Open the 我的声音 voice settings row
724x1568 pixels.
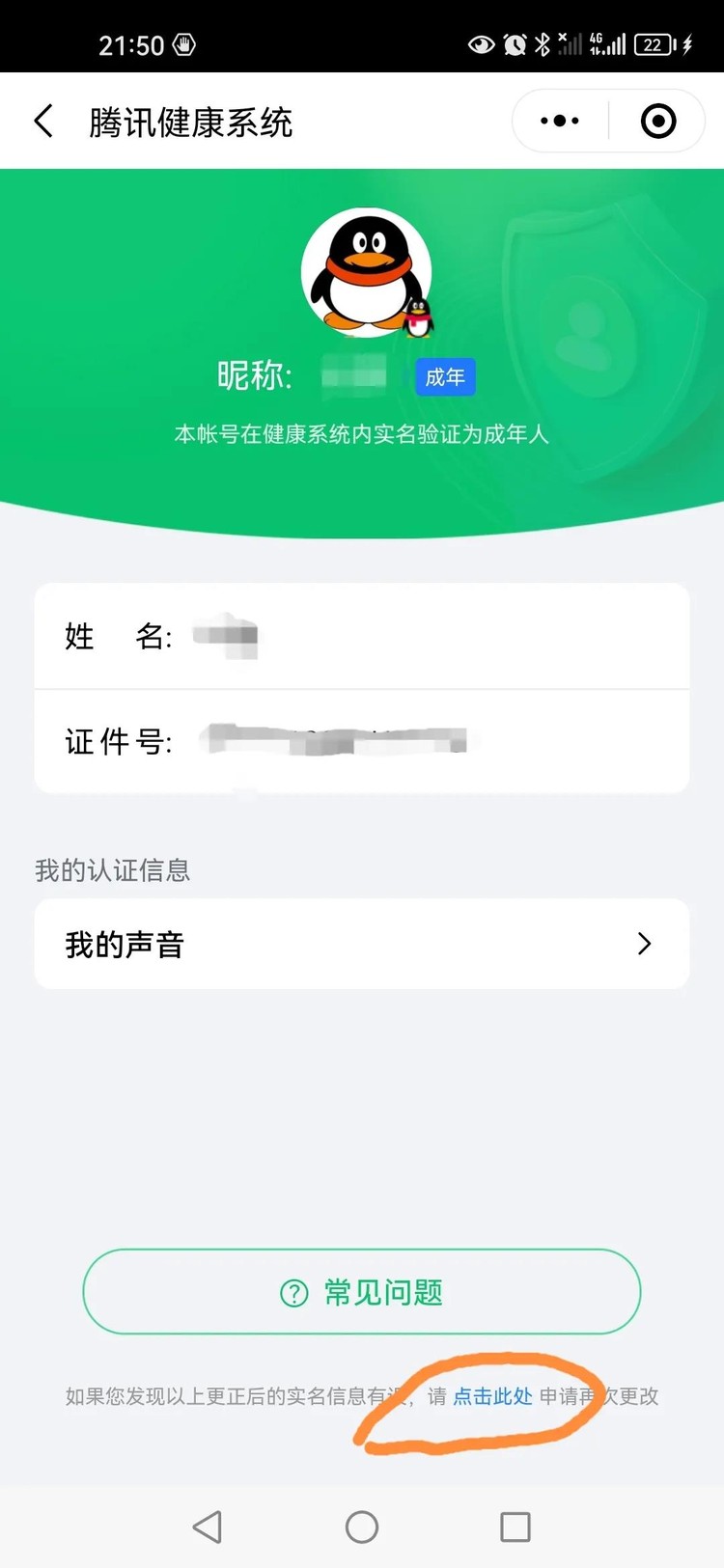pos(362,944)
